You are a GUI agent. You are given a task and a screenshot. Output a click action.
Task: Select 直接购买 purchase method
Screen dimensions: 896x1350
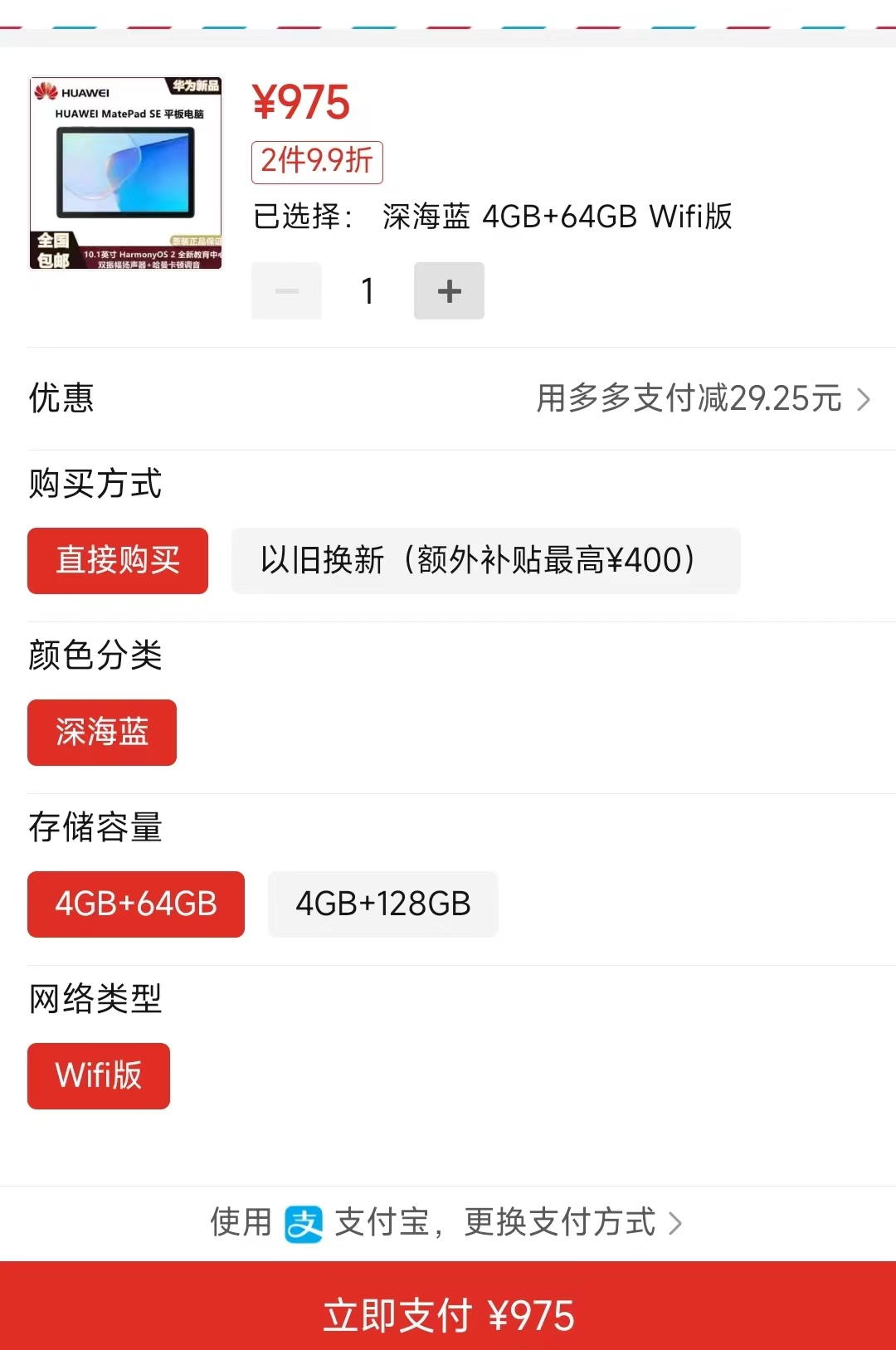coord(117,561)
